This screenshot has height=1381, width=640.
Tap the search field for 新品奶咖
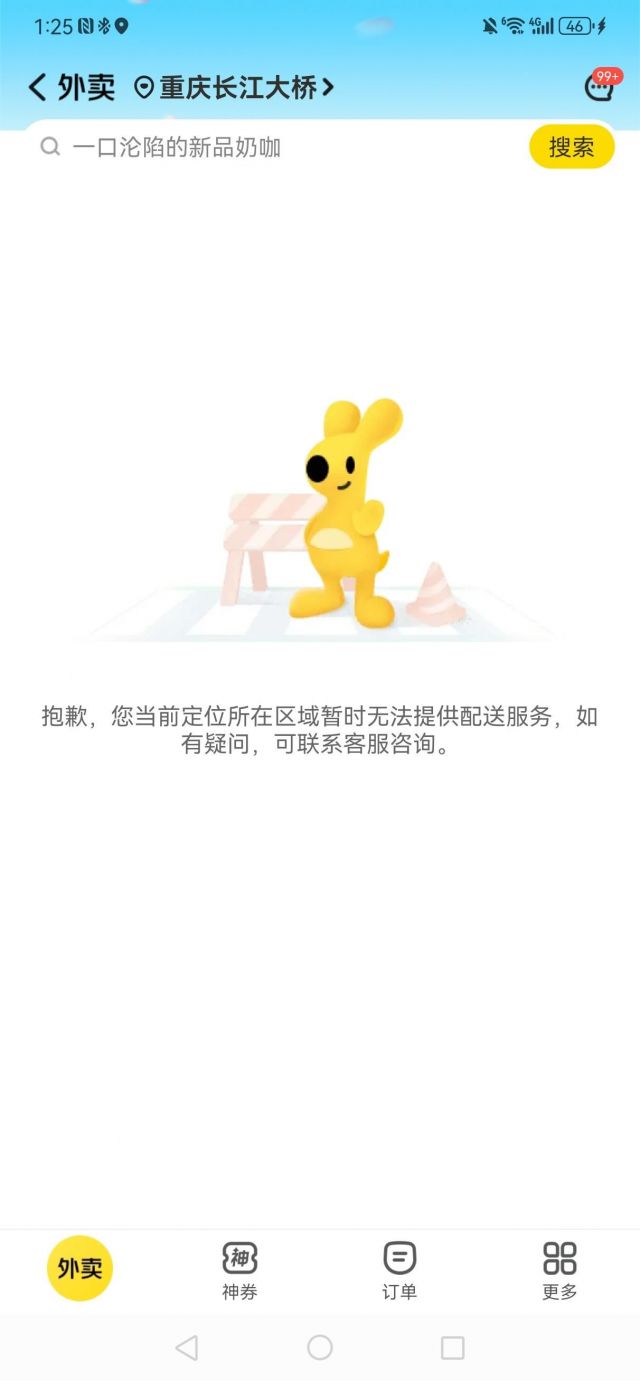click(x=290, y=148)
